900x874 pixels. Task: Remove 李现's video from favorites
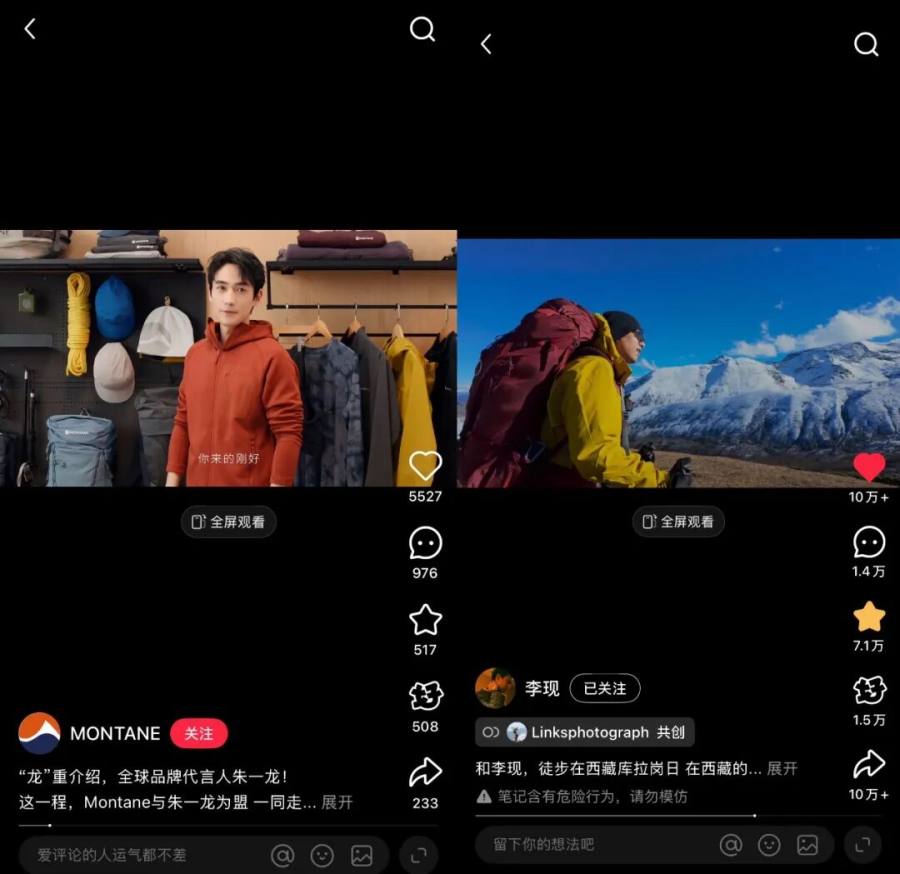tap(869, 616)
